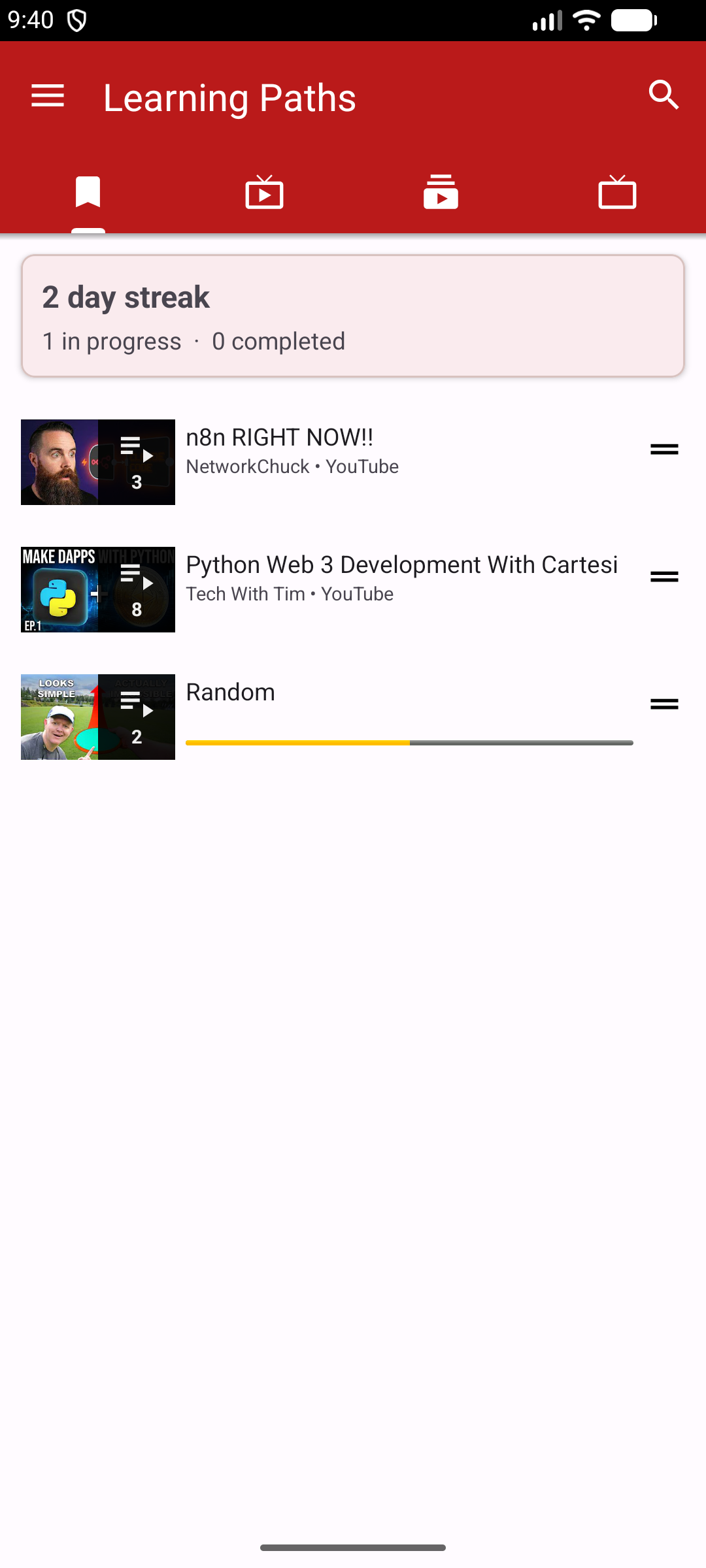Open the 2 day streak card
Screen dimensions: 706x1568
tap(353, 316)
